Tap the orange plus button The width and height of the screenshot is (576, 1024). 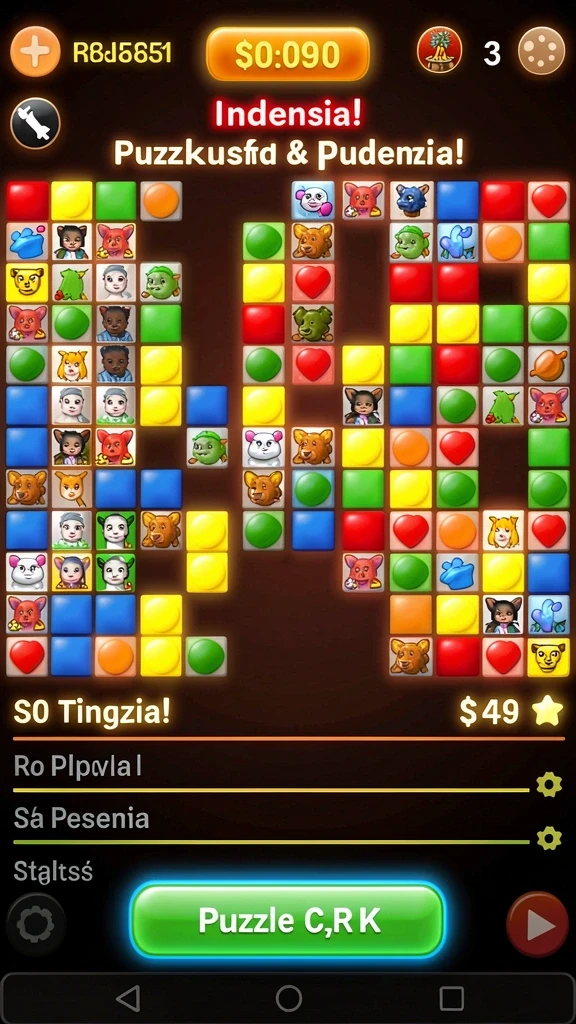[x=35, y=51]
